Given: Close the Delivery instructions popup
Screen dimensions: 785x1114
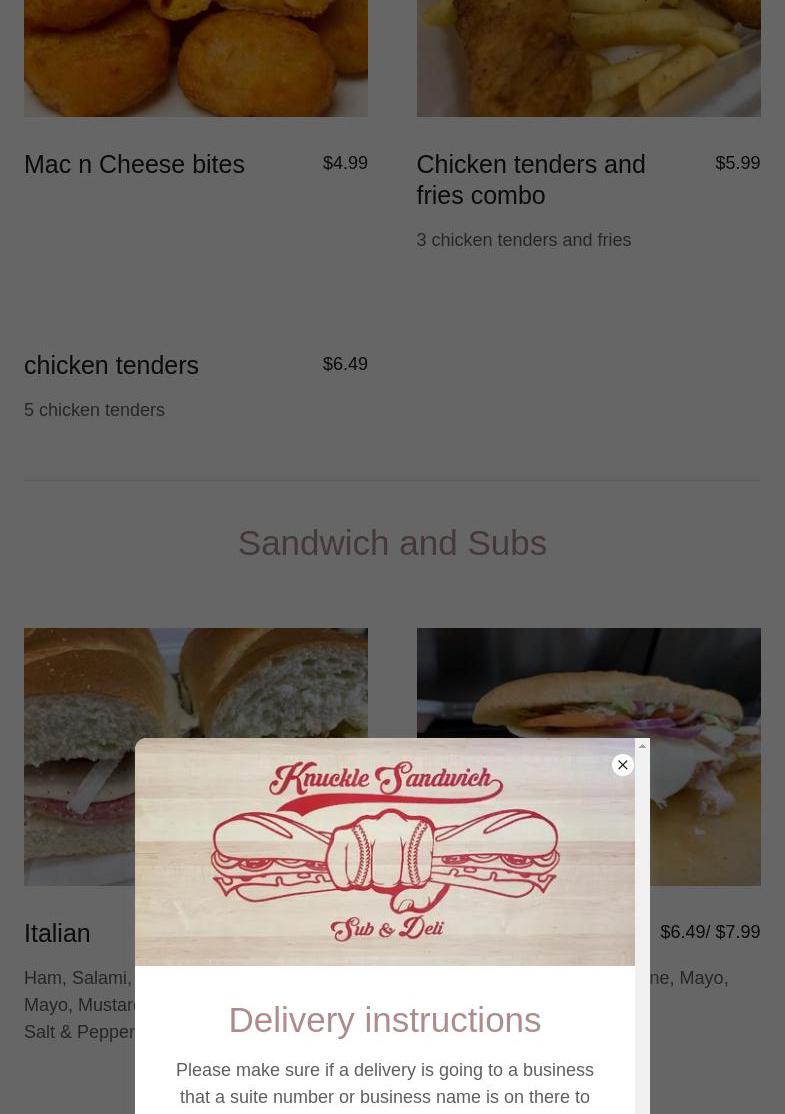Looking at the screenshot, I should click(622, 764).
